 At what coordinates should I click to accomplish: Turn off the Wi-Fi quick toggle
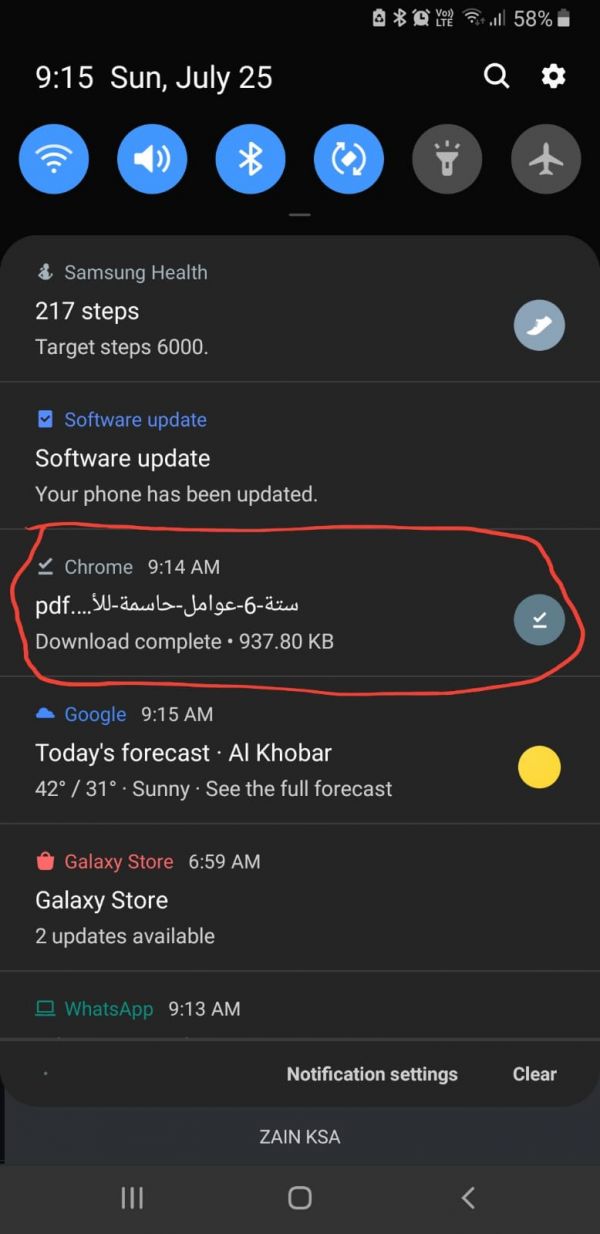click(x=54, y=159)
